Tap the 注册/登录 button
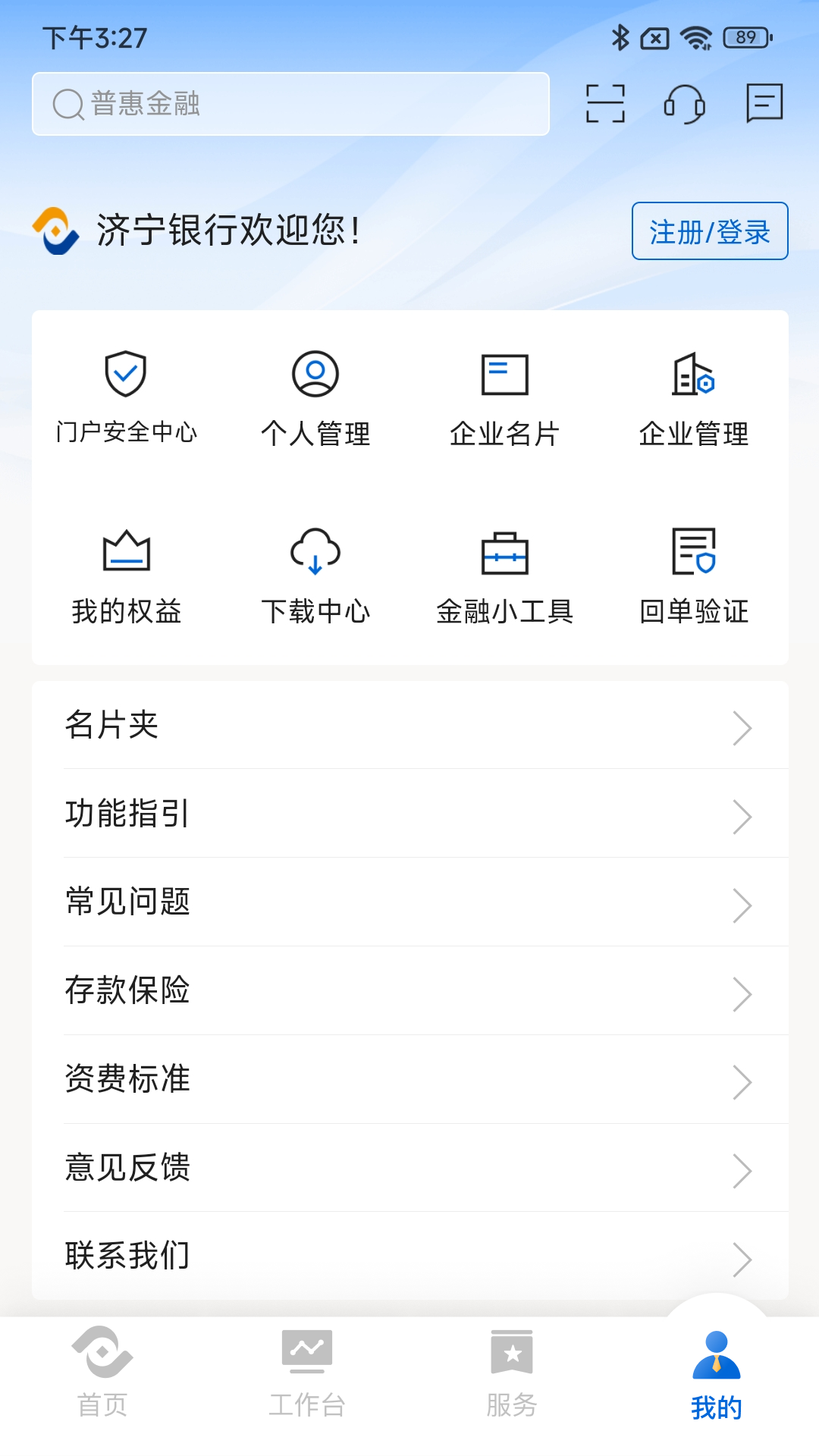Image resolution: width=819 pixels, height=1456 pixels. [710, 231]
